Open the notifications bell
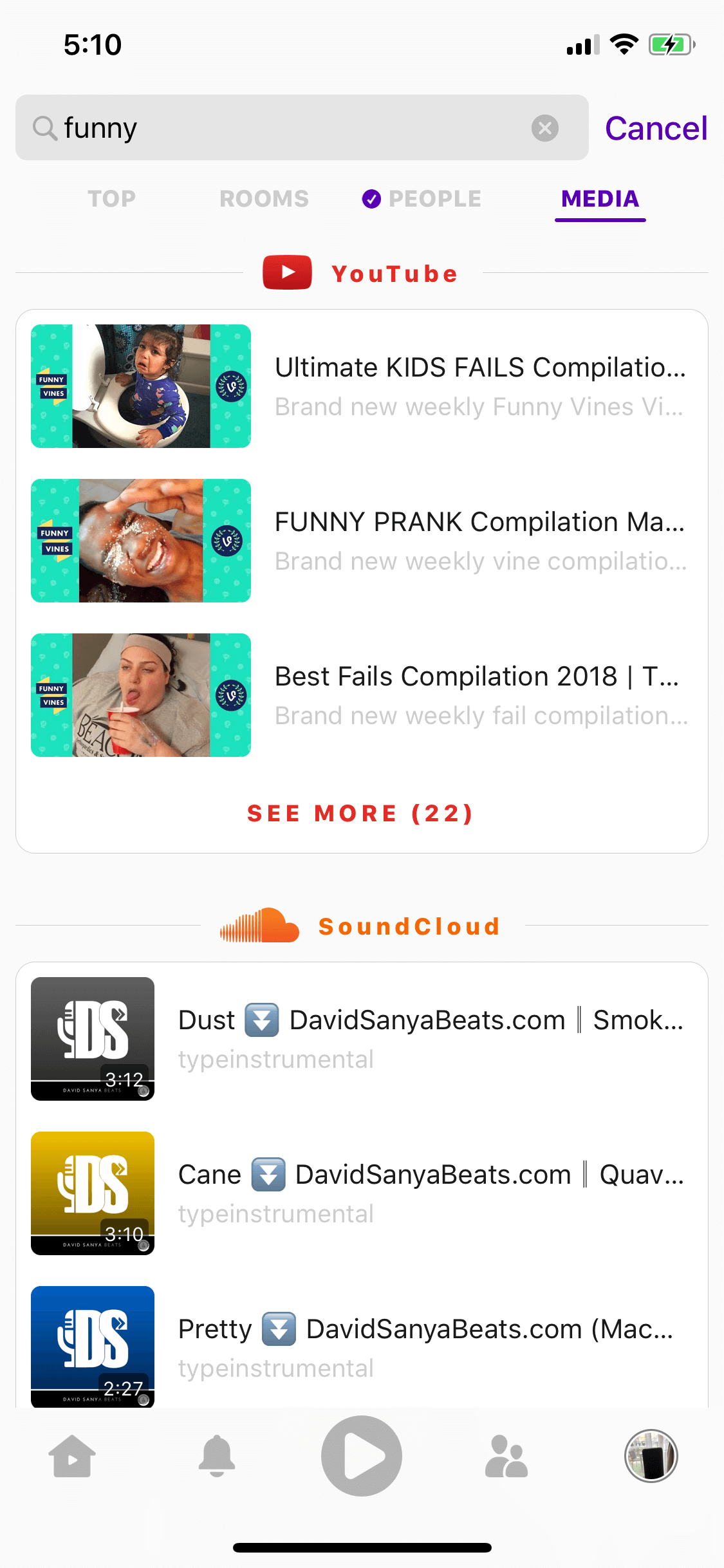Viewport: 724px width, 1568px height. coord(217,1456)
